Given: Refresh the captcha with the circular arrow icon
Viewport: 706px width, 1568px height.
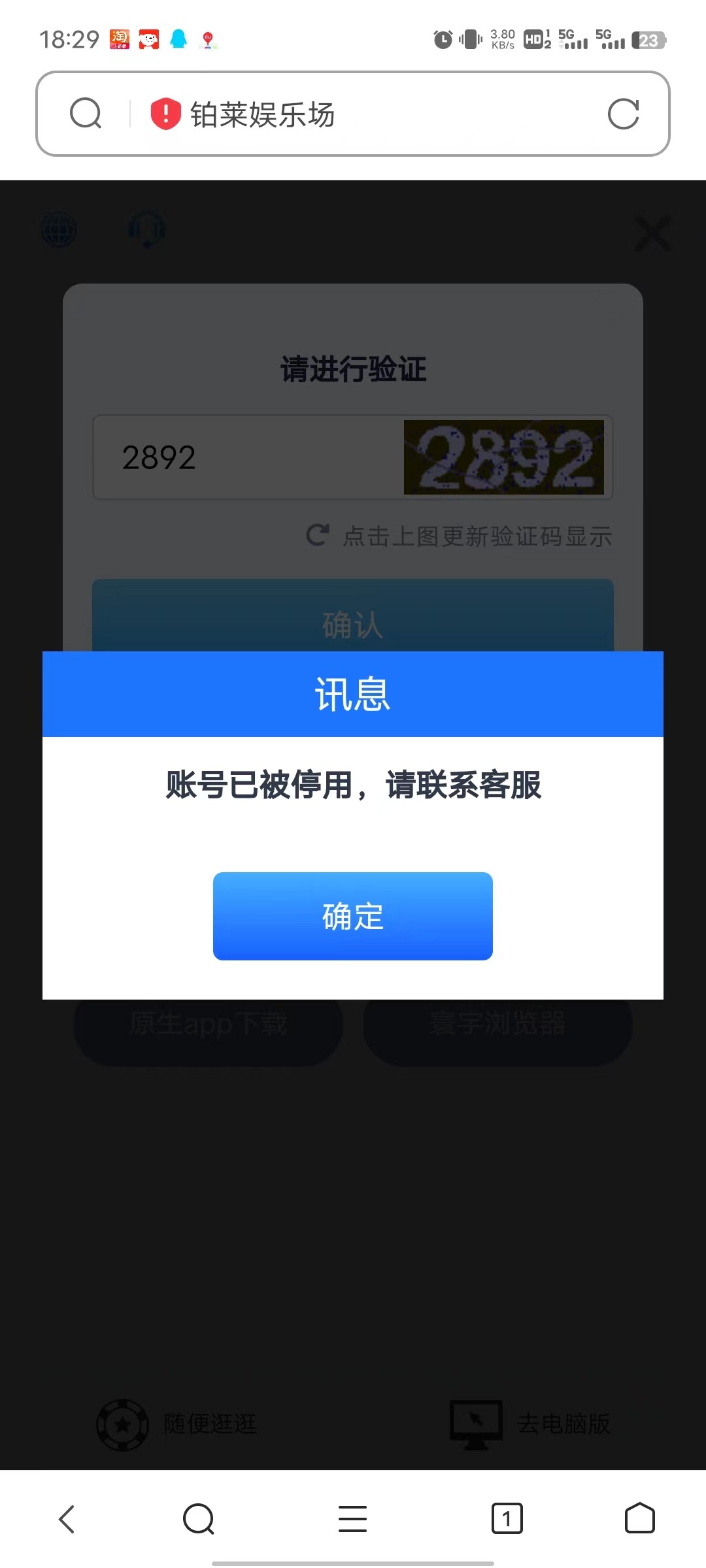Looking at the screenshot, I should point(316,536).
